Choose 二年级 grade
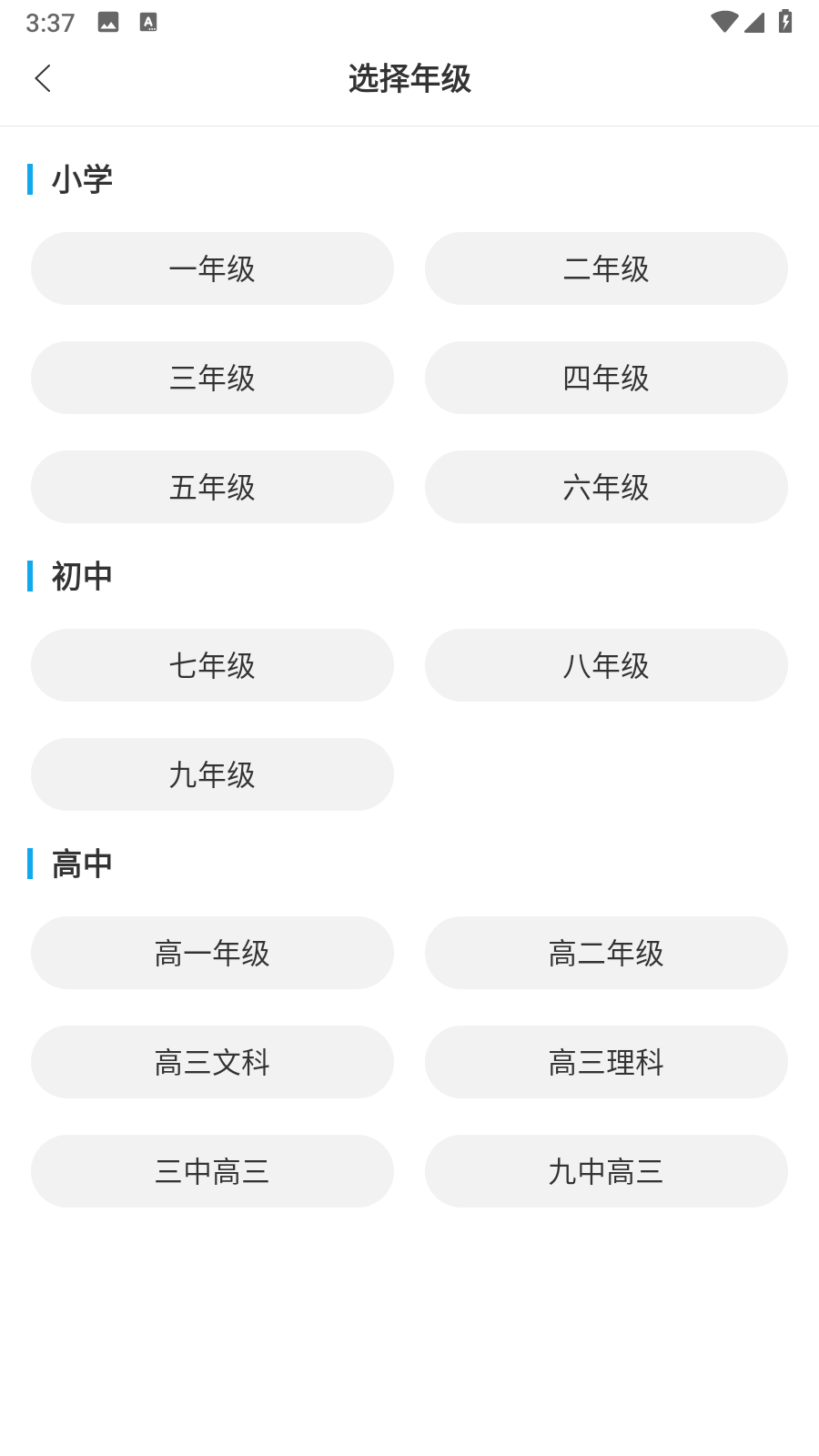Viewport: 819px width, 1456px height. [x=606, y=268]
